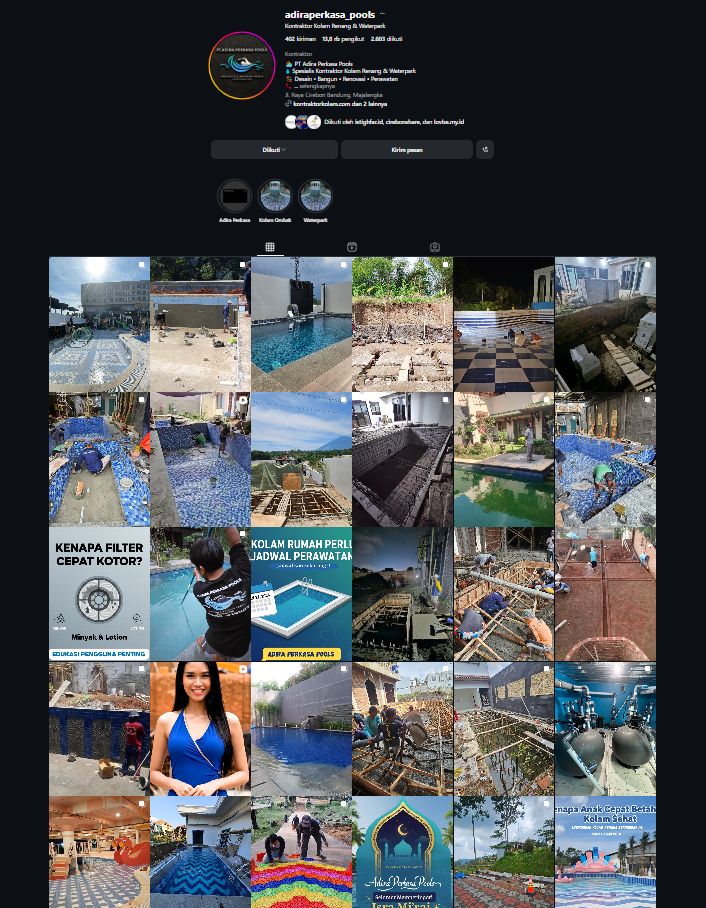Switch to the Reels tab
The width and height of the screenshot is (706, 908).
(x=352, y=246)
